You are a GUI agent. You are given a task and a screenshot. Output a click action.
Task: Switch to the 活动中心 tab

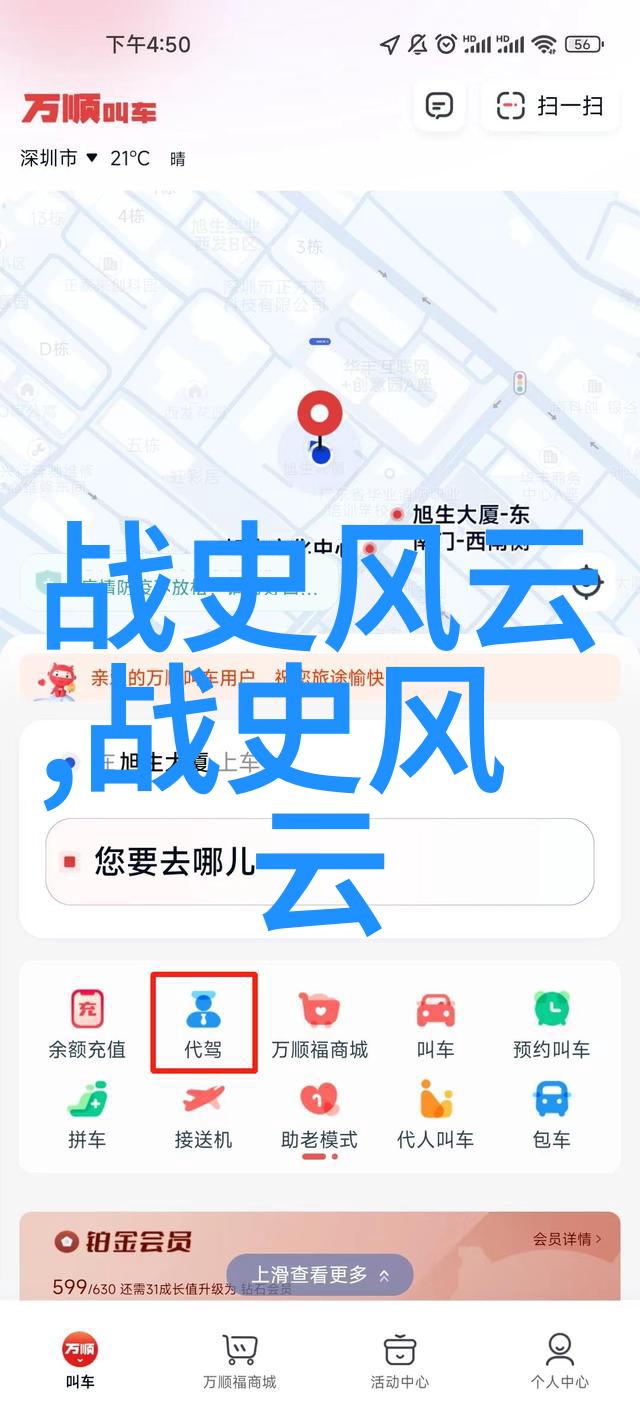(x=400, y=1360)
